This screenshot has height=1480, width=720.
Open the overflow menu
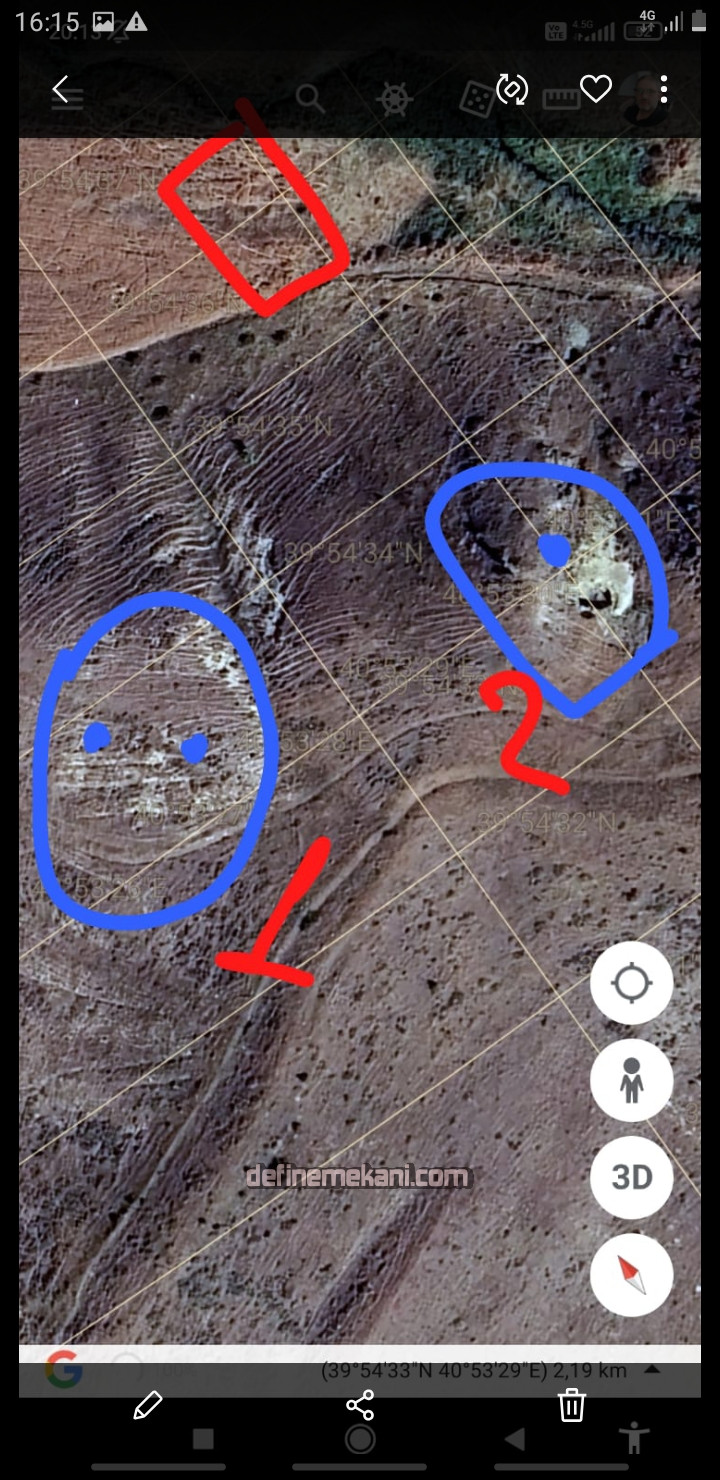(663, 90)
